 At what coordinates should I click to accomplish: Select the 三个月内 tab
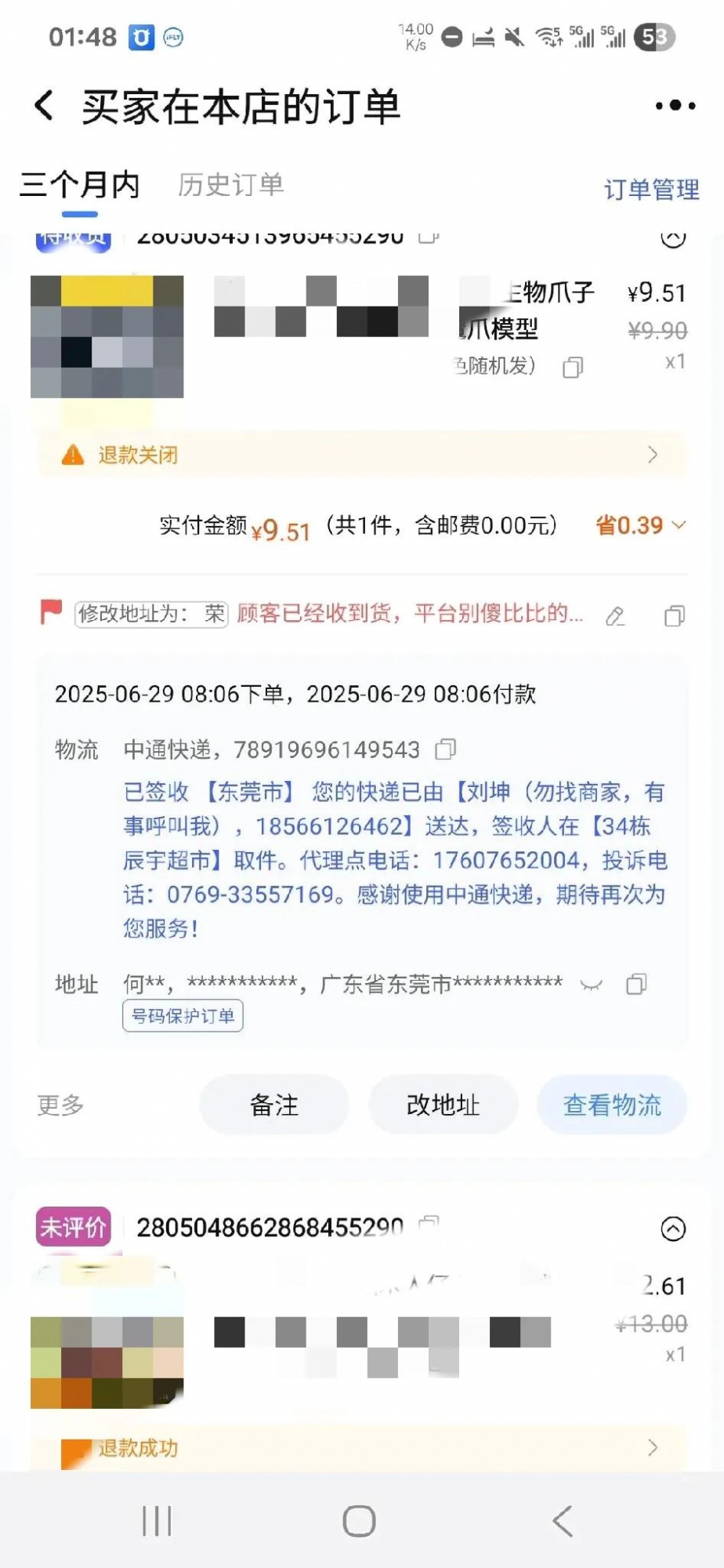tap(79, 187)
